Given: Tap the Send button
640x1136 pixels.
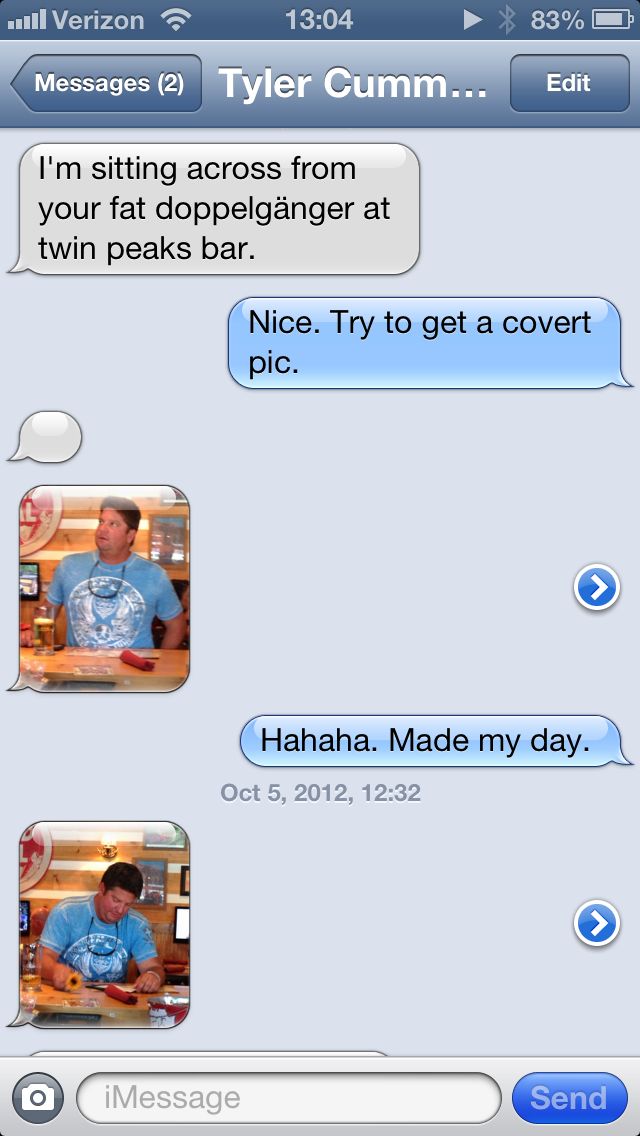Looking at the screenshot, I should [x=568, y=1098].
